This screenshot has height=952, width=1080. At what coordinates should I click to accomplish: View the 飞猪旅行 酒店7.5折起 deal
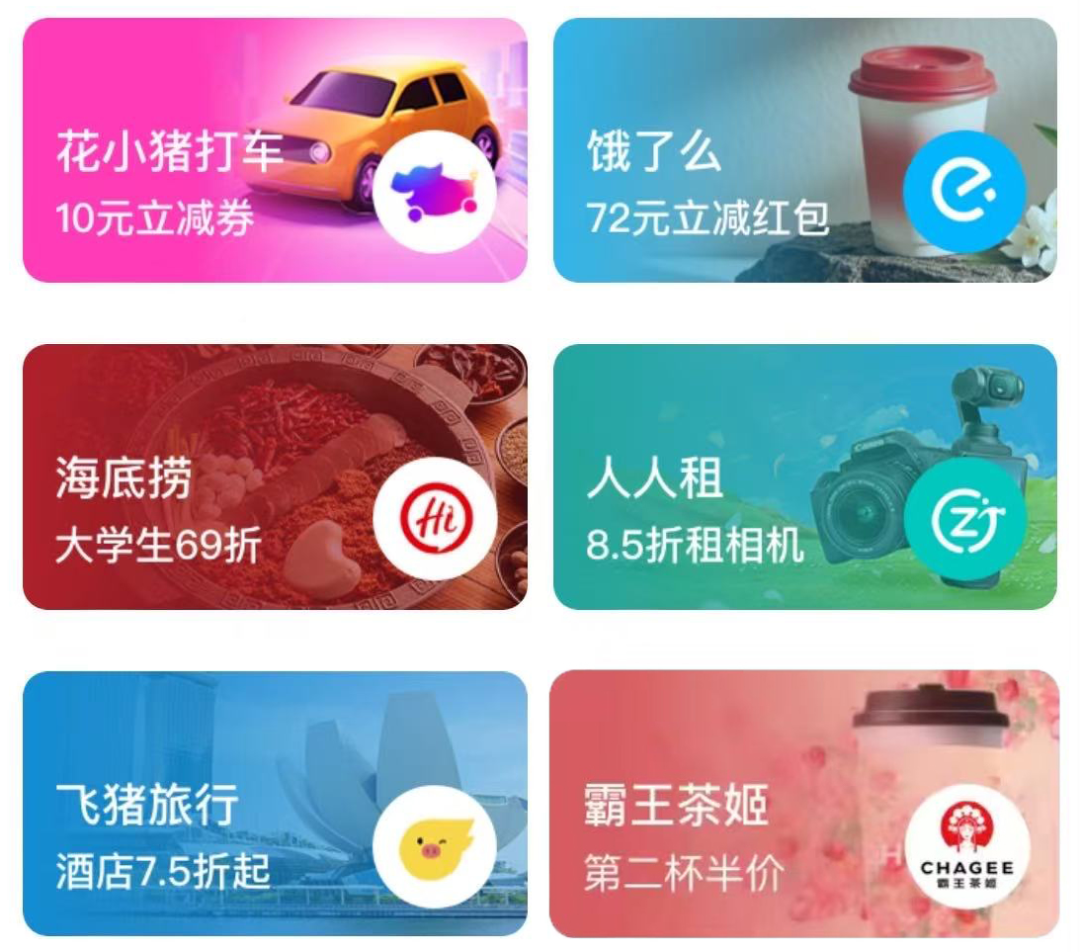[x=274, y=803]
